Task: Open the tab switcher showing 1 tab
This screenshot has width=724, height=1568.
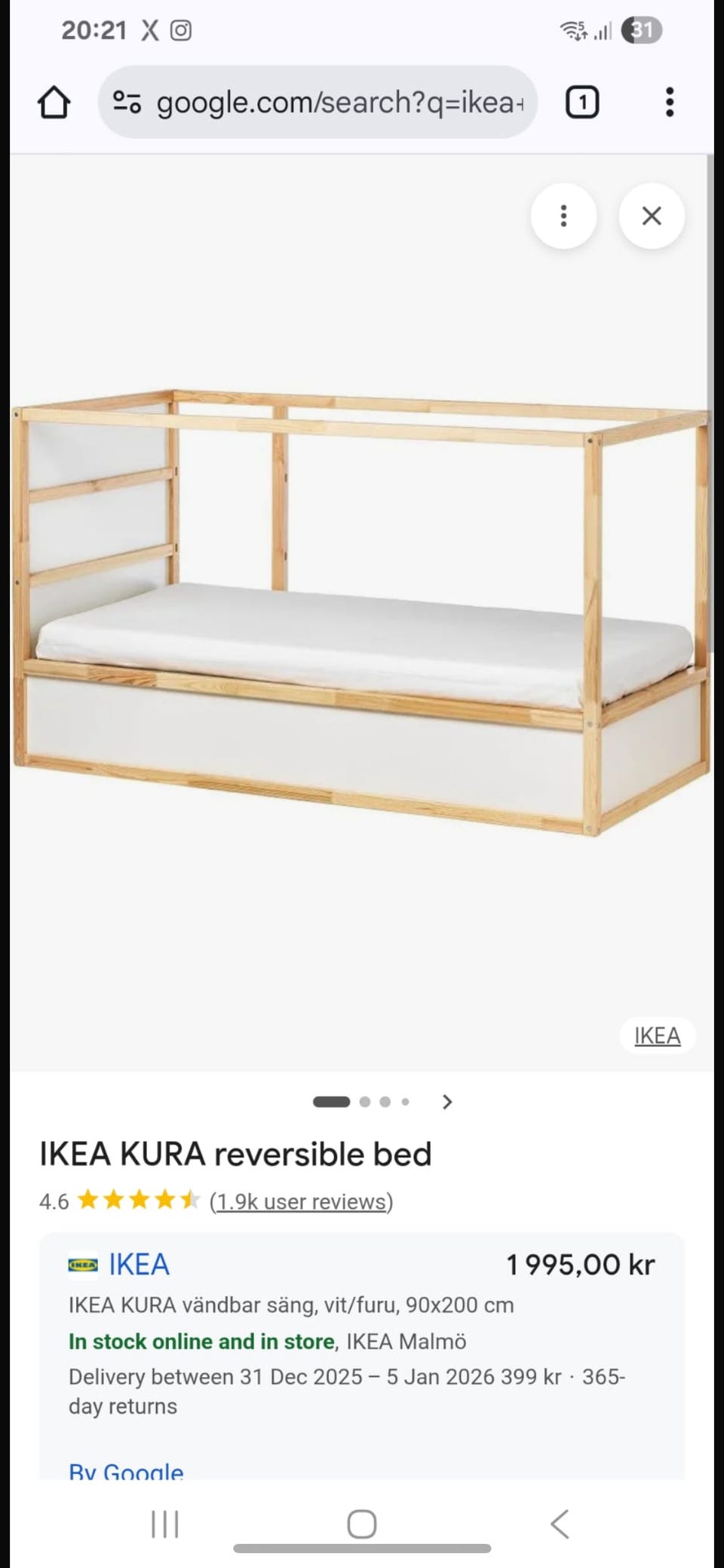Action: coord(581,102)
